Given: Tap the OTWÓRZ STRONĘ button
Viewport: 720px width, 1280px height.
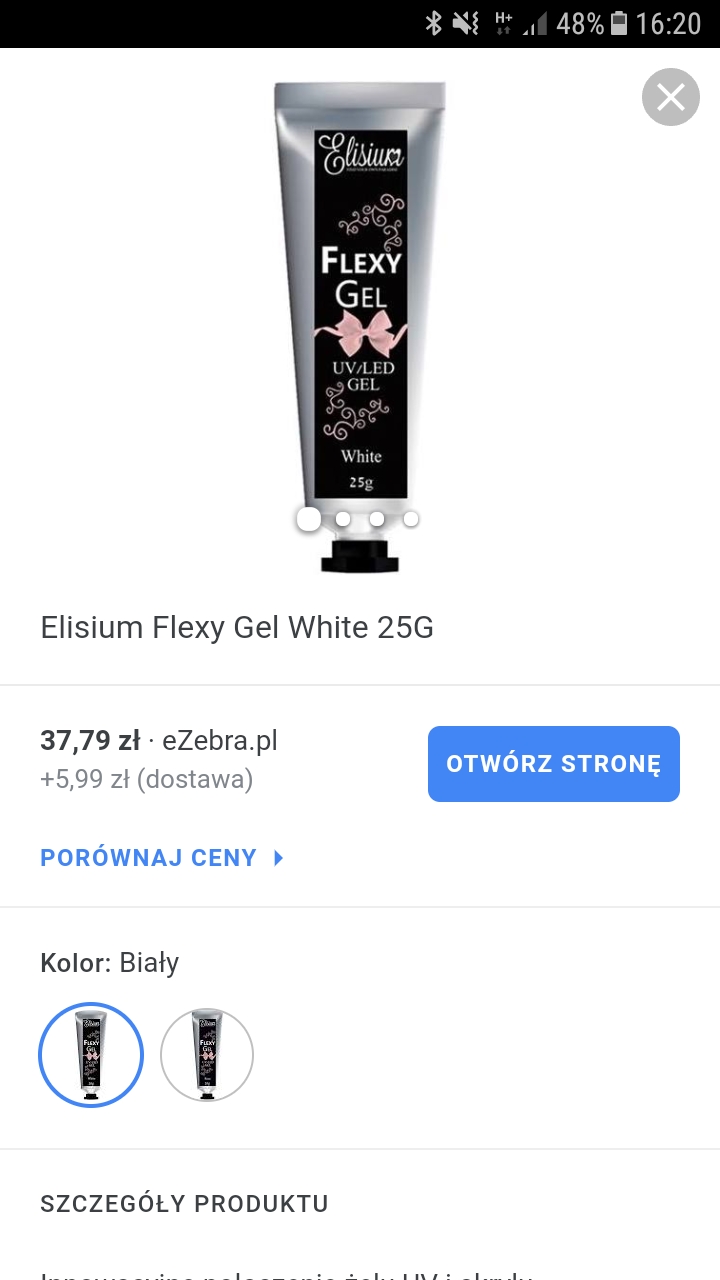Looking at the screenshot, I should point(553,764).
